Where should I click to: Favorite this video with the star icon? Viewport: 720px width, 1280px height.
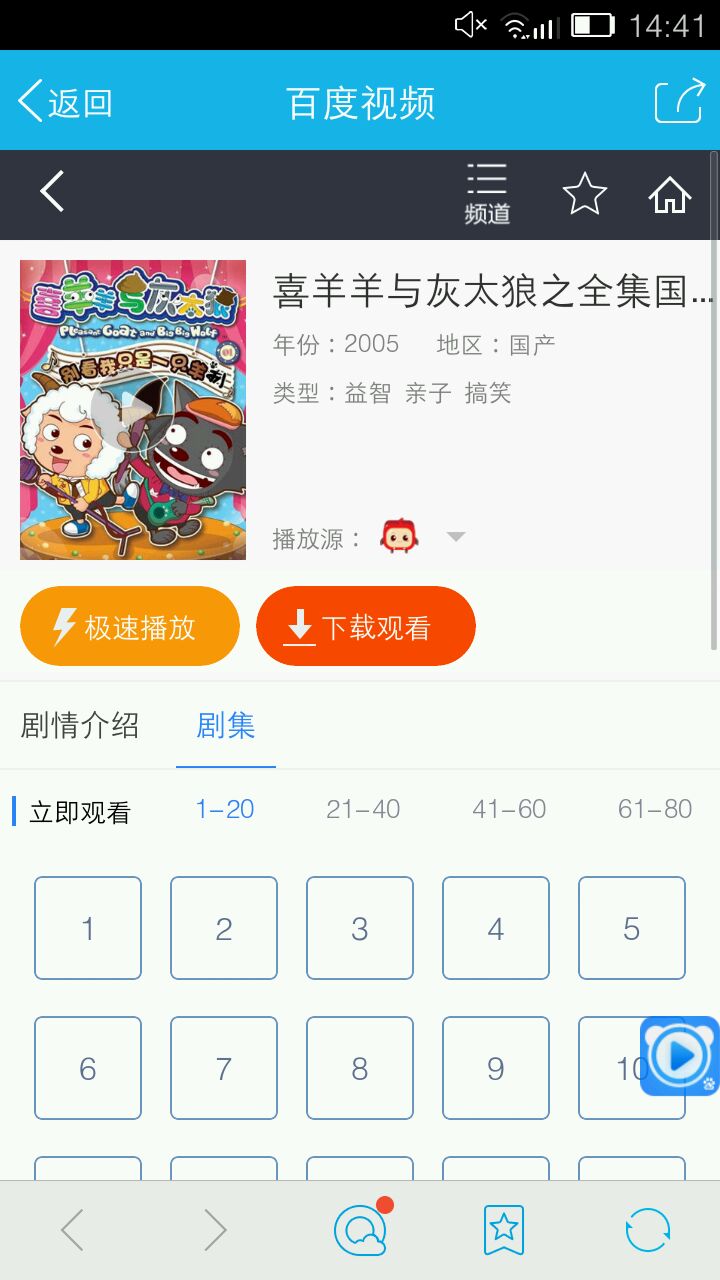(x=584, y=194)
